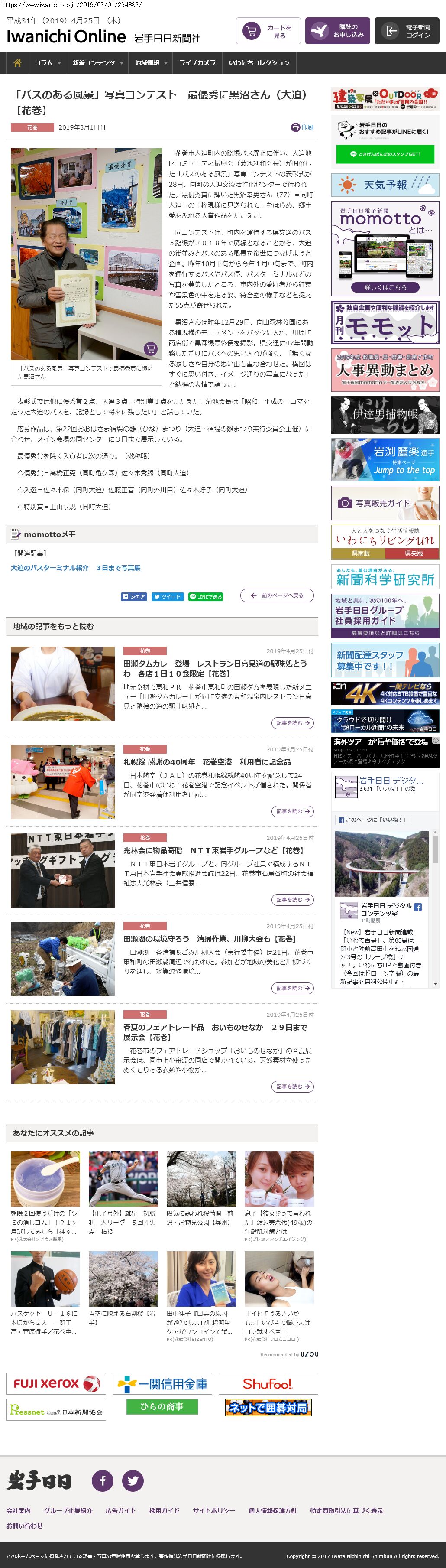This screenshot has height=1568, width=446.
Task: Expand the 新着コンテンツ menu
Action: click(x=97, y=63)
